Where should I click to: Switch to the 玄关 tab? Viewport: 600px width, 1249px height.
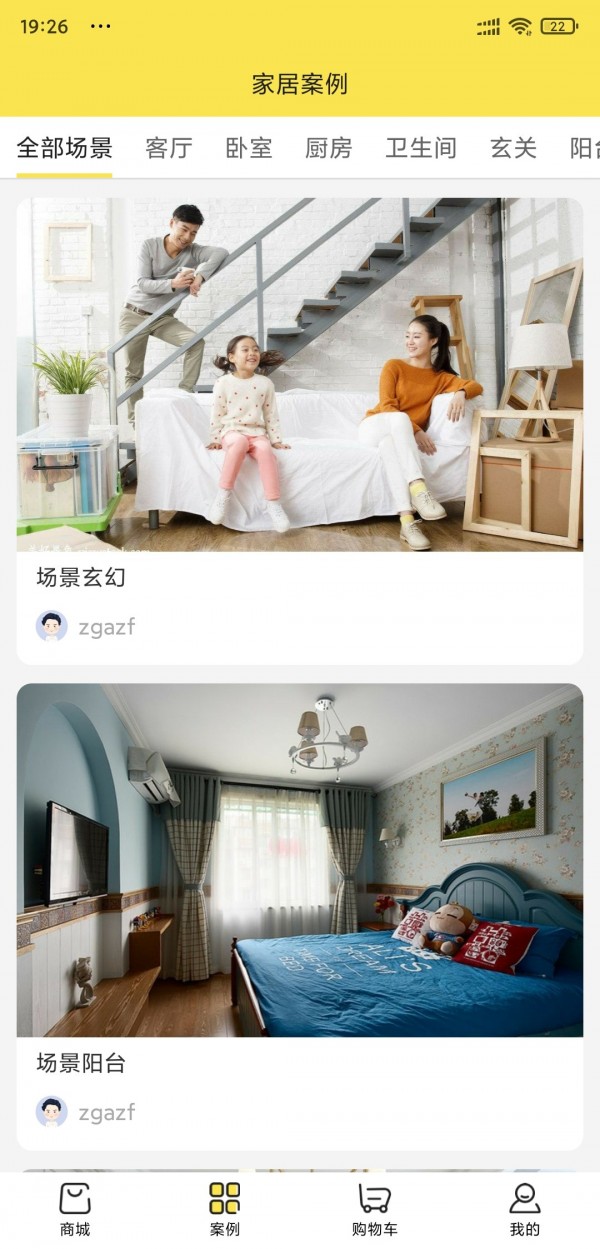point(513,148)
